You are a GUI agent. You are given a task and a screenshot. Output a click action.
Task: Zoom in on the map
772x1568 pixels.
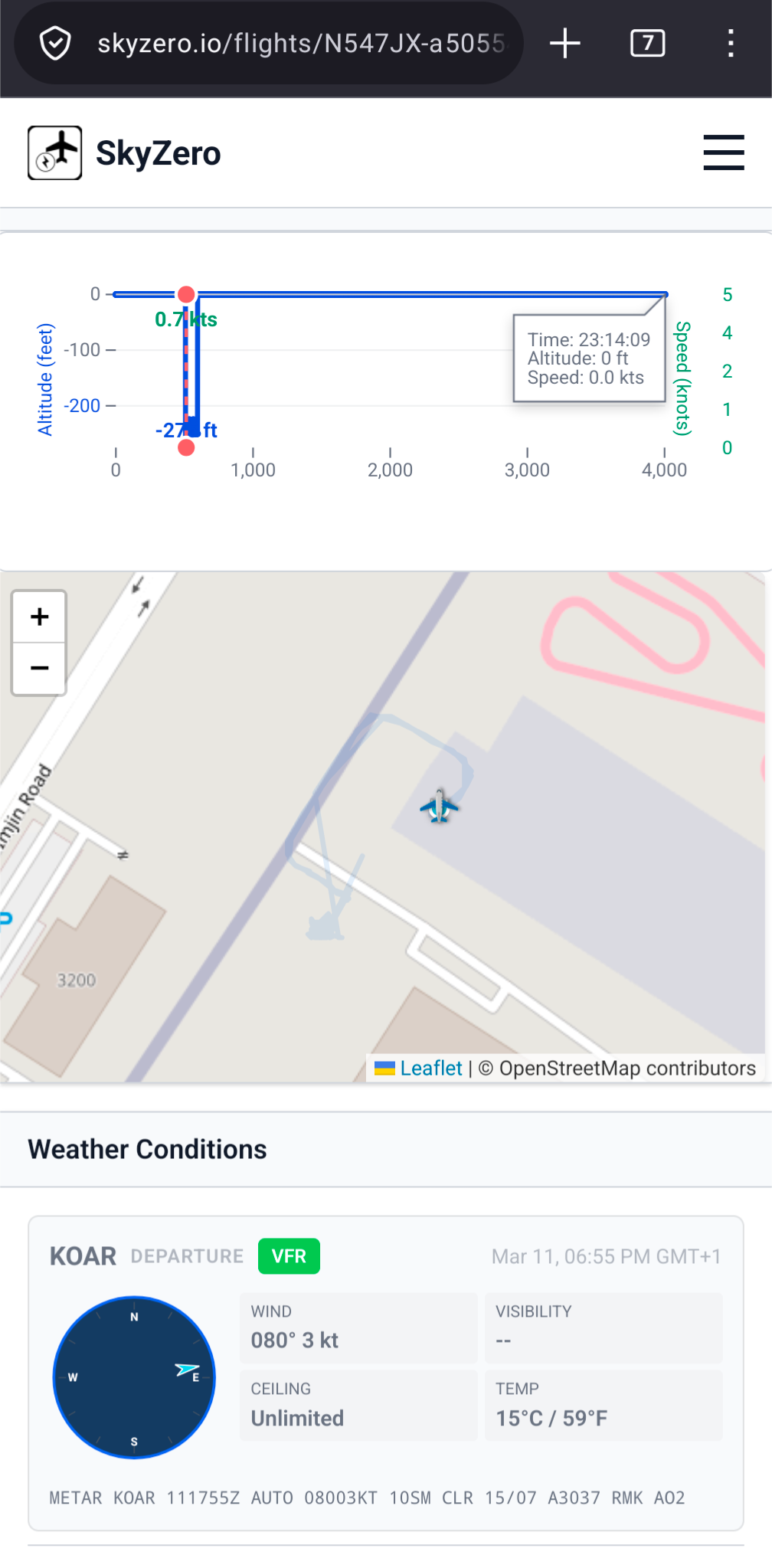pyautogui.click(x=39, y=617)
